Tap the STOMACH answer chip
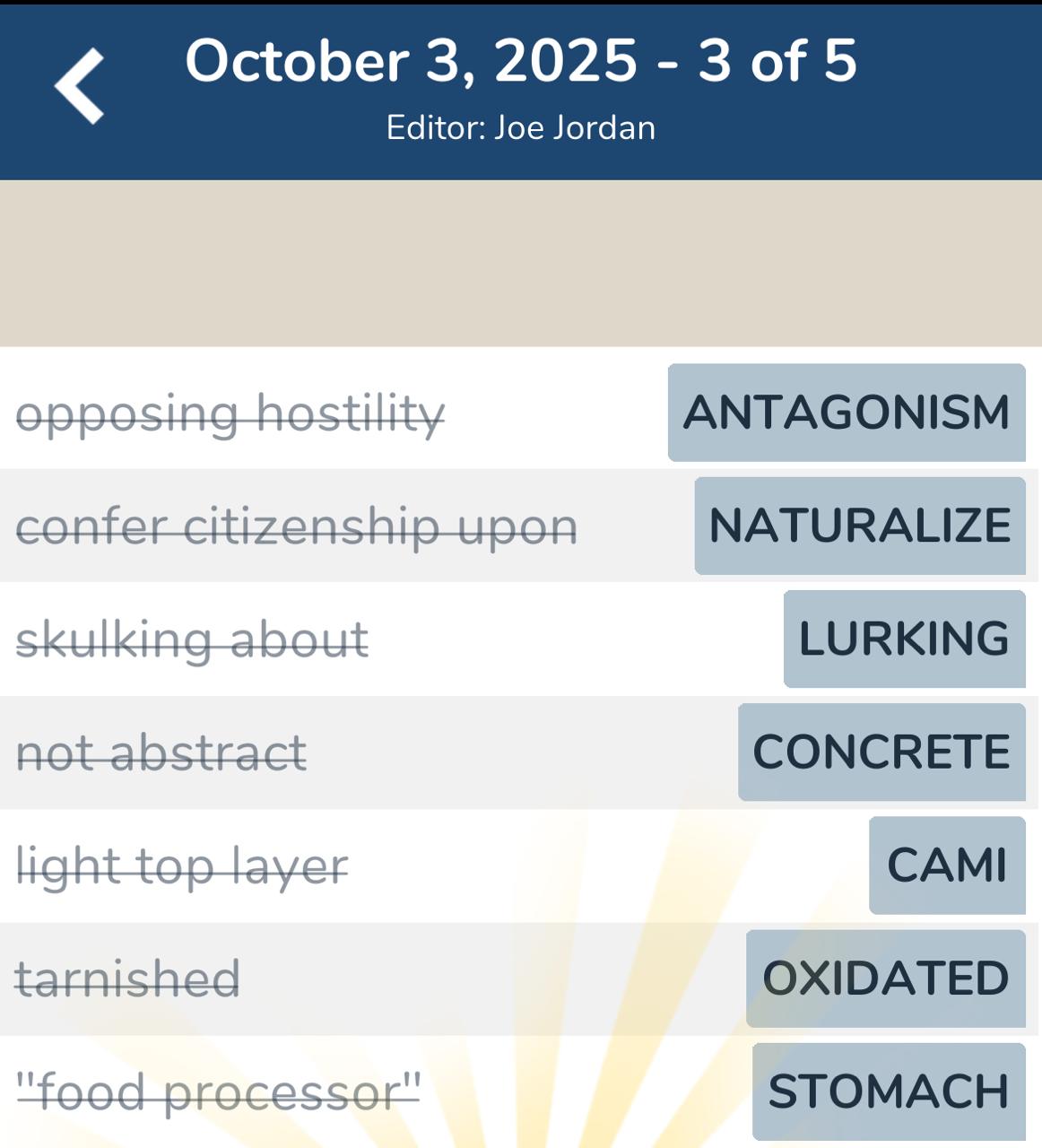 888,1091
